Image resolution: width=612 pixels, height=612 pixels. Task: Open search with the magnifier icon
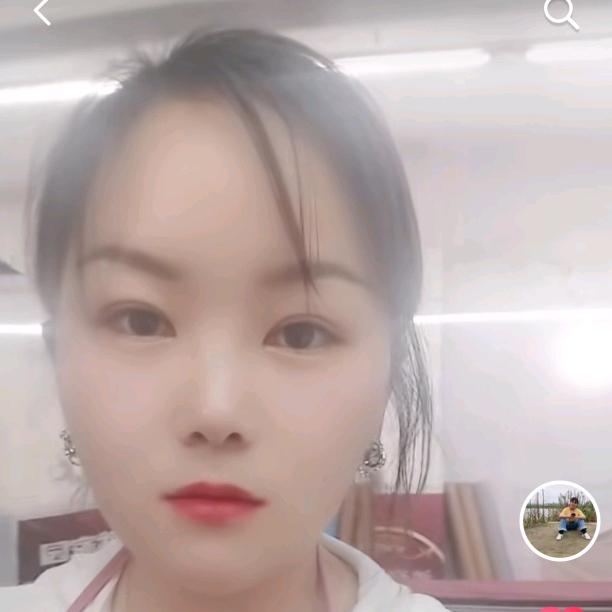(561, 14)
